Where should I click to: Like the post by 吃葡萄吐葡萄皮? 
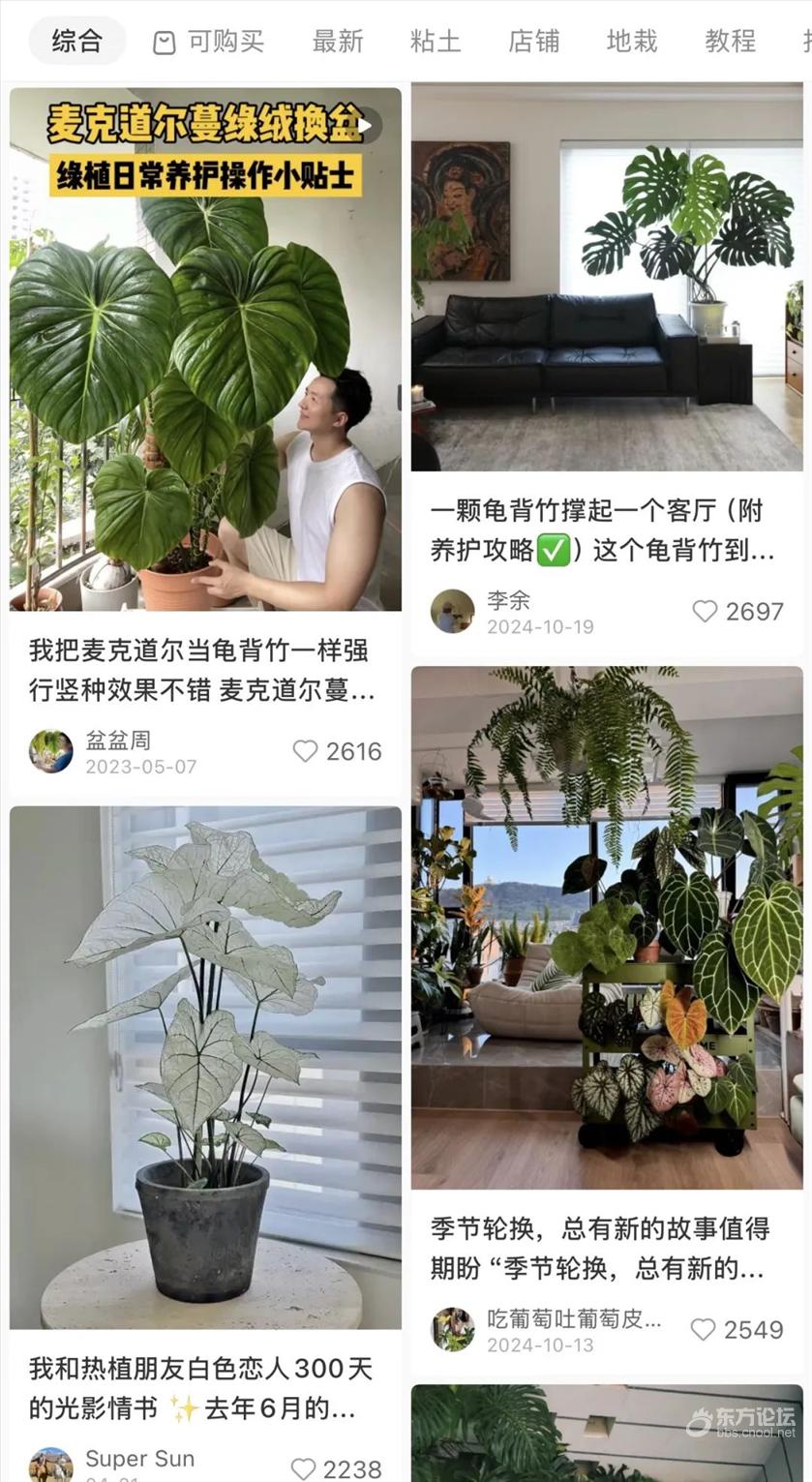[737, 1329]
